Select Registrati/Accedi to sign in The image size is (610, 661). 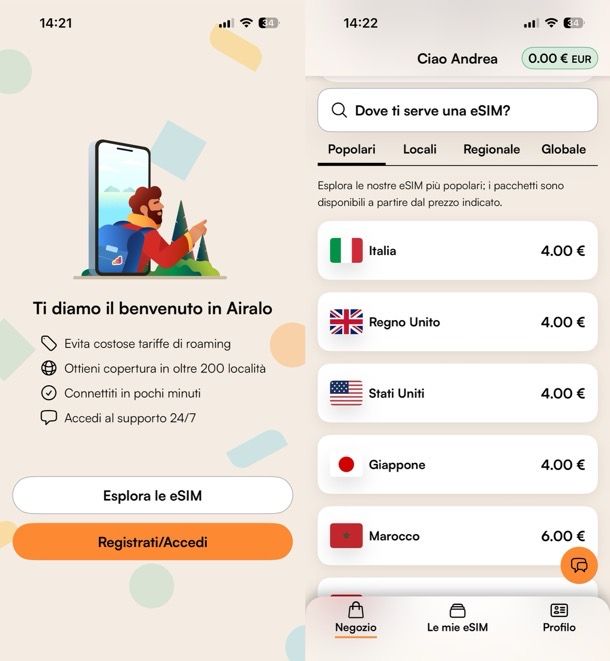pos(152,542)
